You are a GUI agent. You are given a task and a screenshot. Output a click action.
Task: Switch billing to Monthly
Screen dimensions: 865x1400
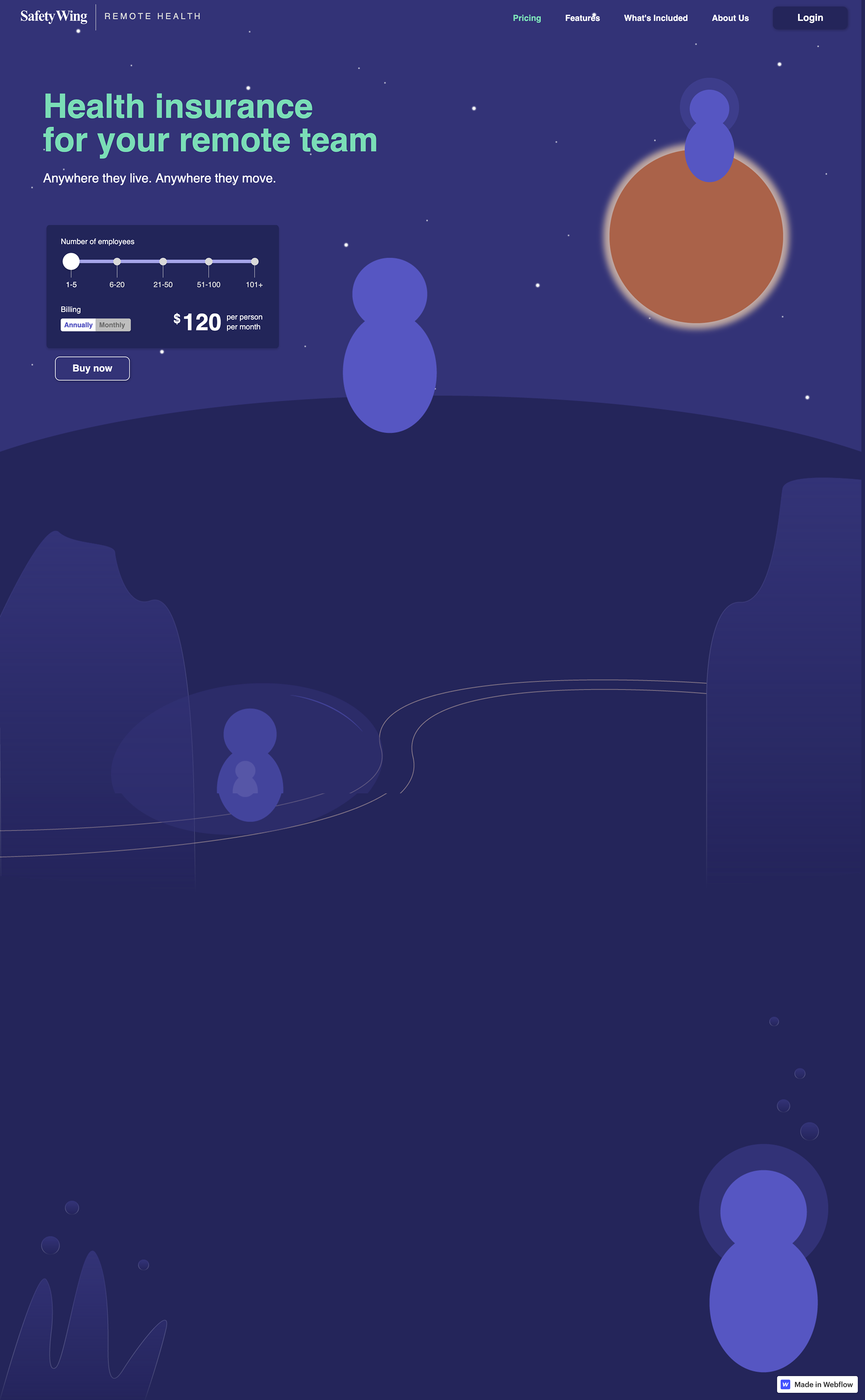click(x=112, y=325)
